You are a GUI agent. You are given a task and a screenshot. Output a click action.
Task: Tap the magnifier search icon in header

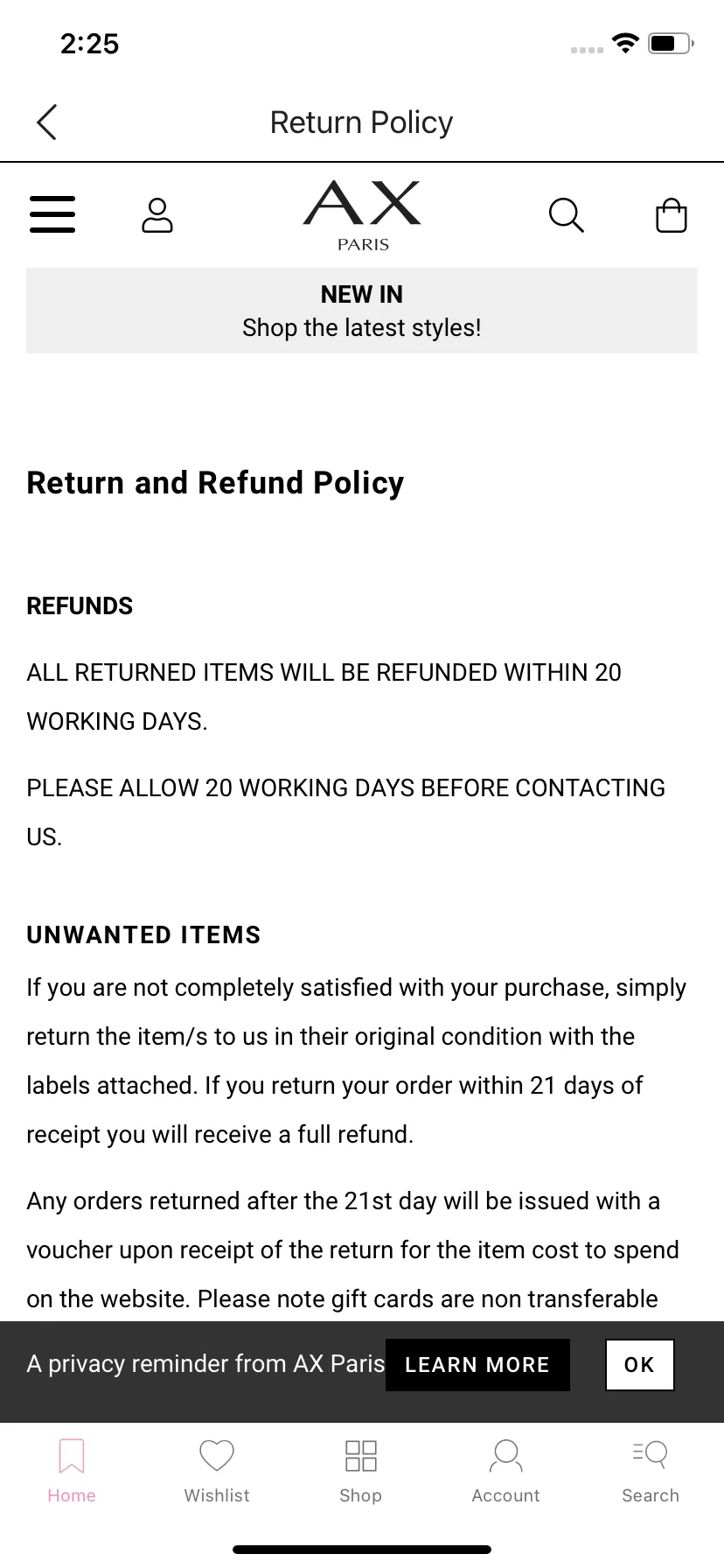pos(566,215)
